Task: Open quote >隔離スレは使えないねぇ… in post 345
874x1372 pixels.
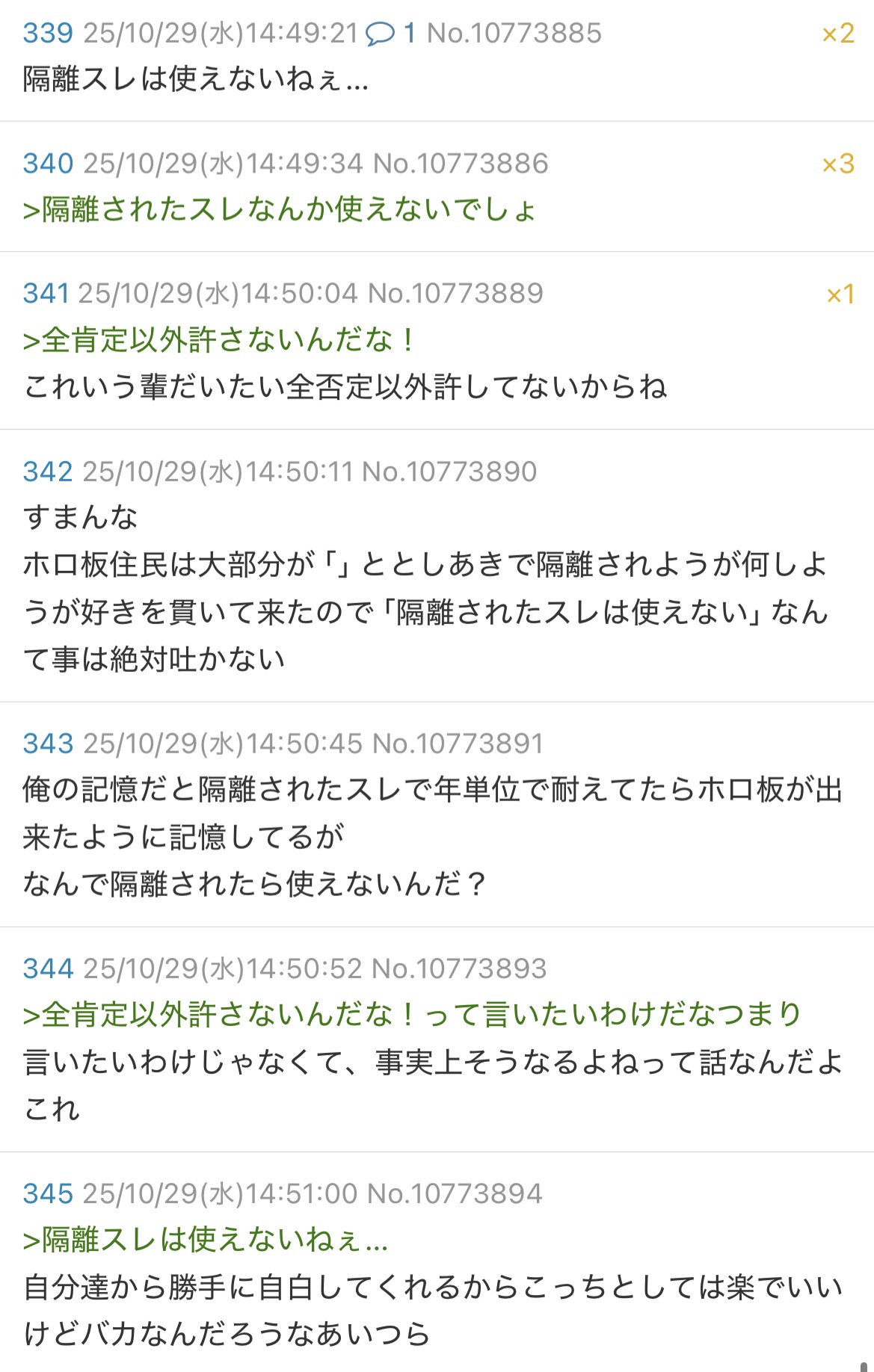Action: click(x=206, y=1240)
